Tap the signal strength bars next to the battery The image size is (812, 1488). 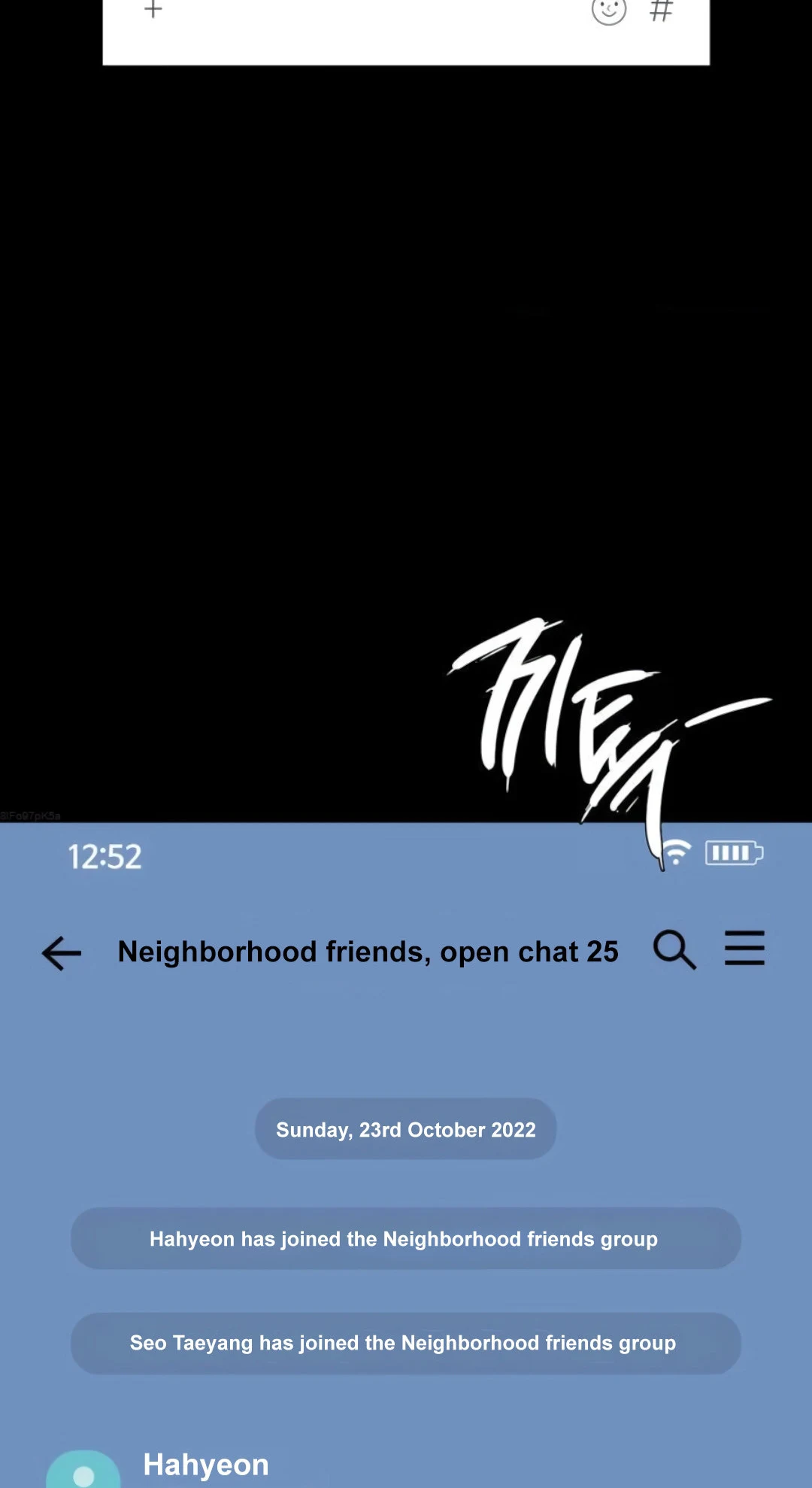pyautogui.click(x=676, y=854)
